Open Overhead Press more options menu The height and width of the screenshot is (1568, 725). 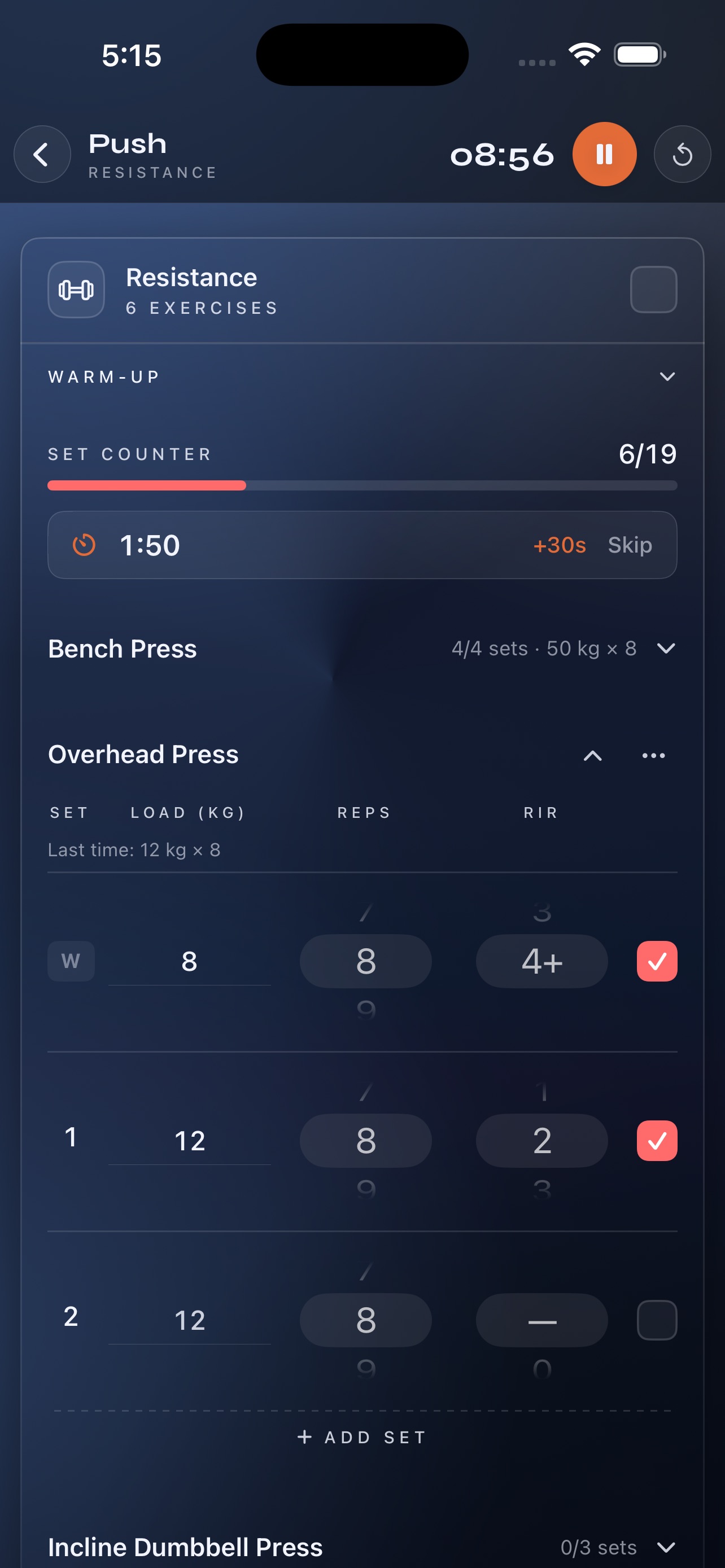[x=653, y=755]
